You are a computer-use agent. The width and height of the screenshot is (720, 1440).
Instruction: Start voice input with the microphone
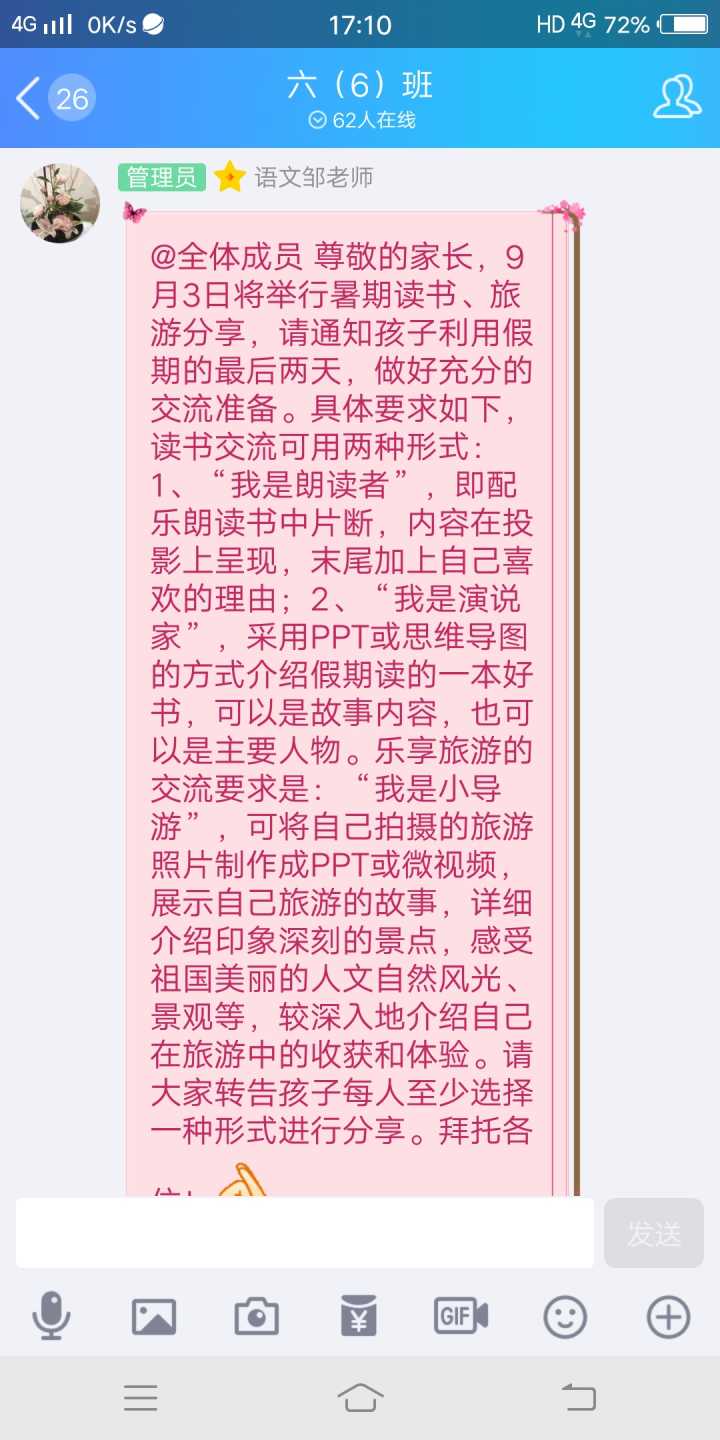(x=51, y=1316)
